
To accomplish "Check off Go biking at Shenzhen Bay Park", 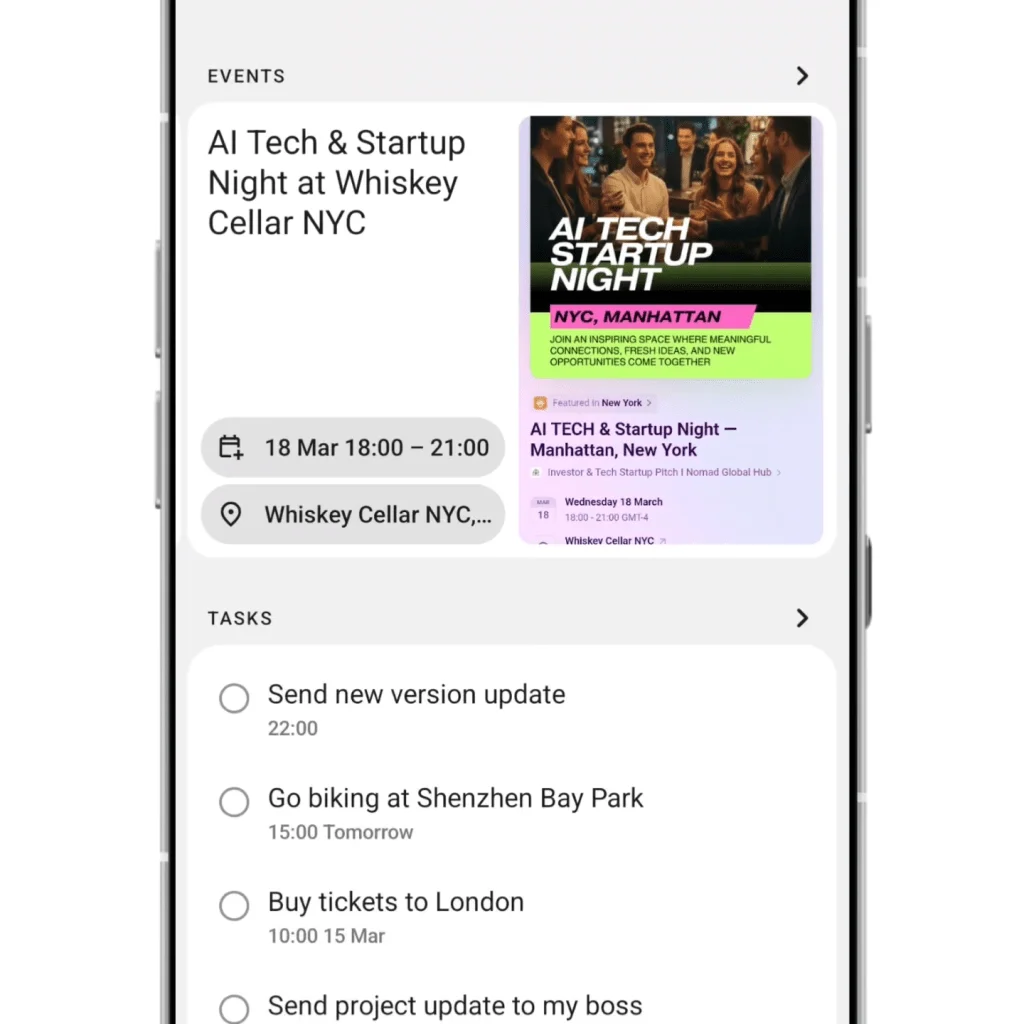I will [x=234, y=802].
